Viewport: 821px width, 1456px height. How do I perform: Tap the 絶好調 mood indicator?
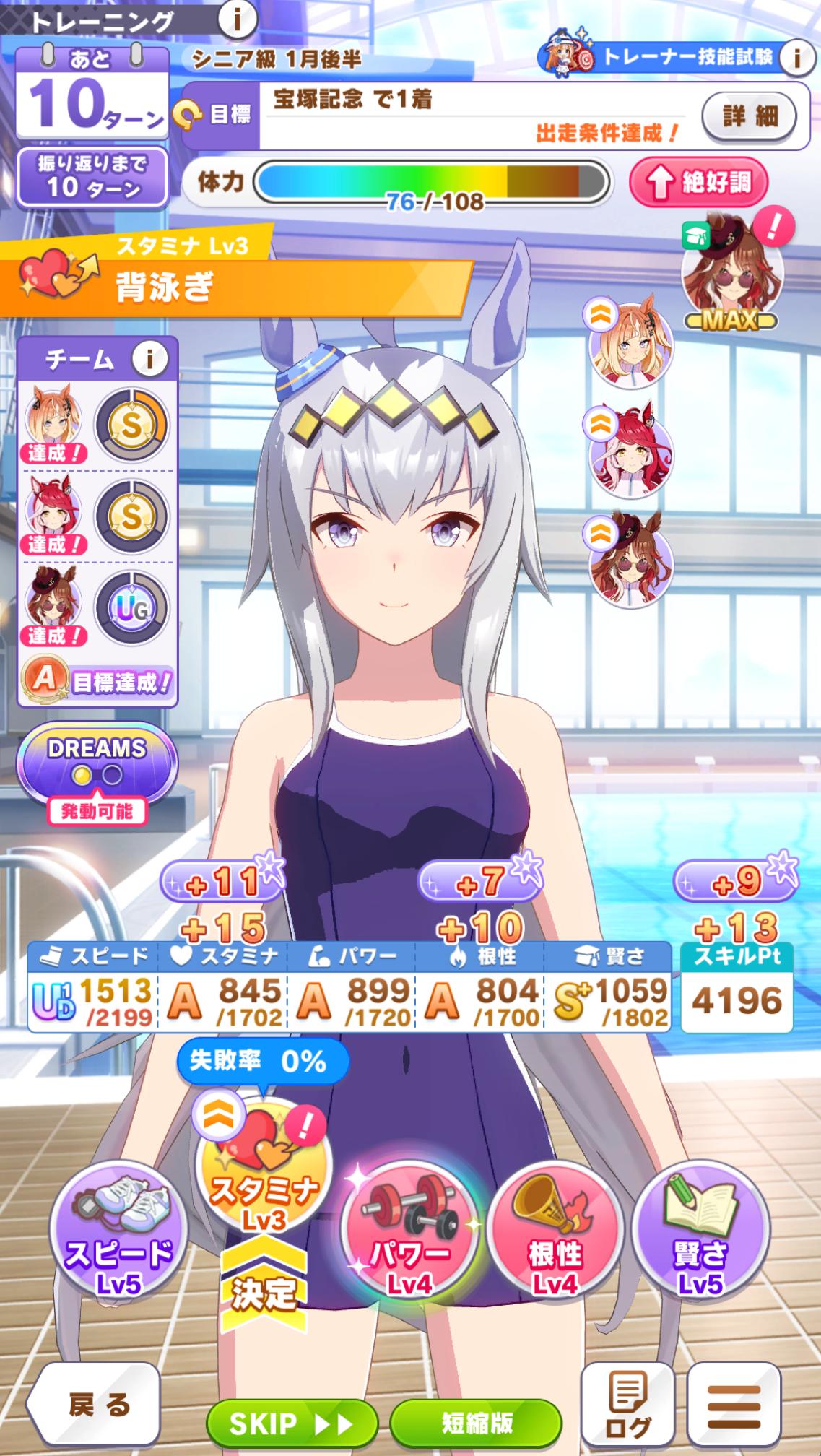[x=698, y=183]
